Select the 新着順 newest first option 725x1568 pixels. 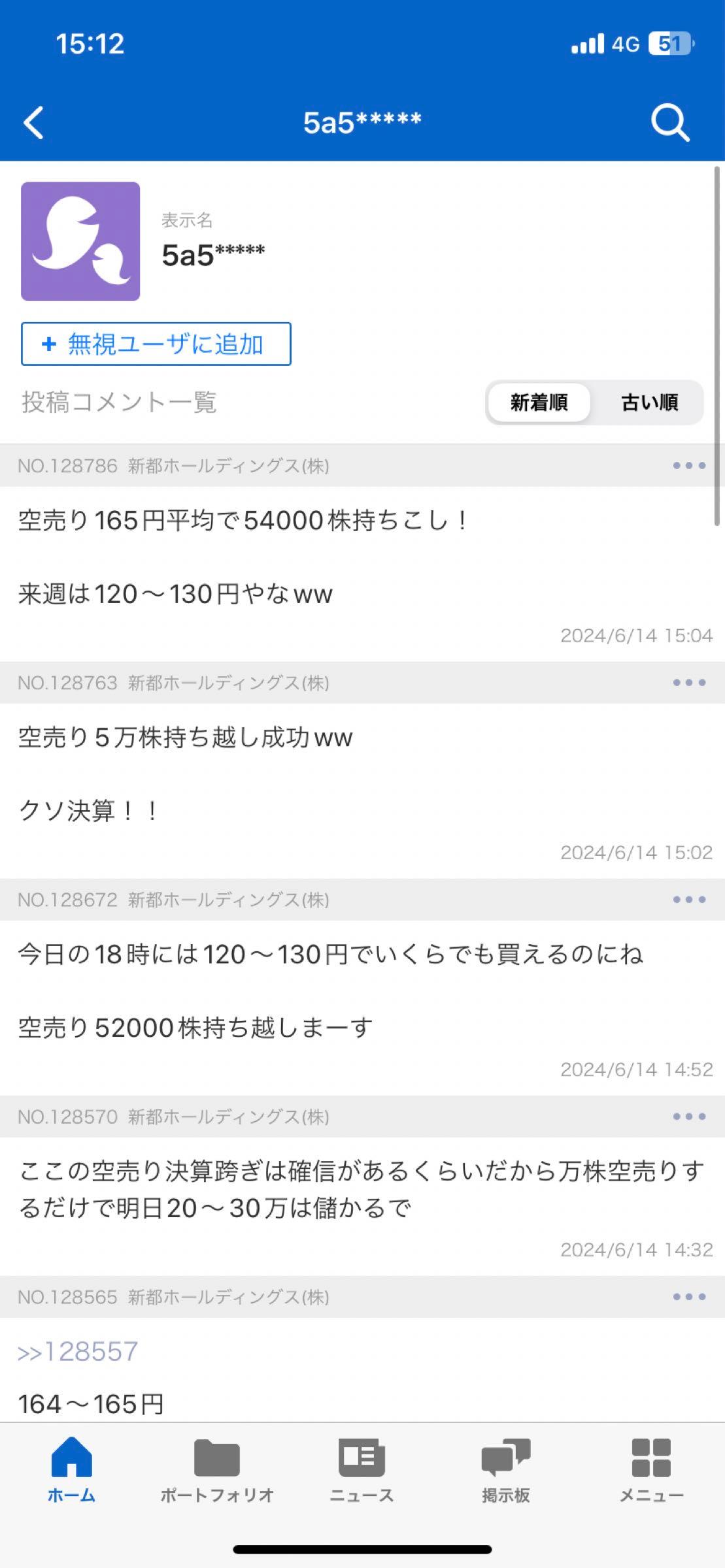click(539, 403)
